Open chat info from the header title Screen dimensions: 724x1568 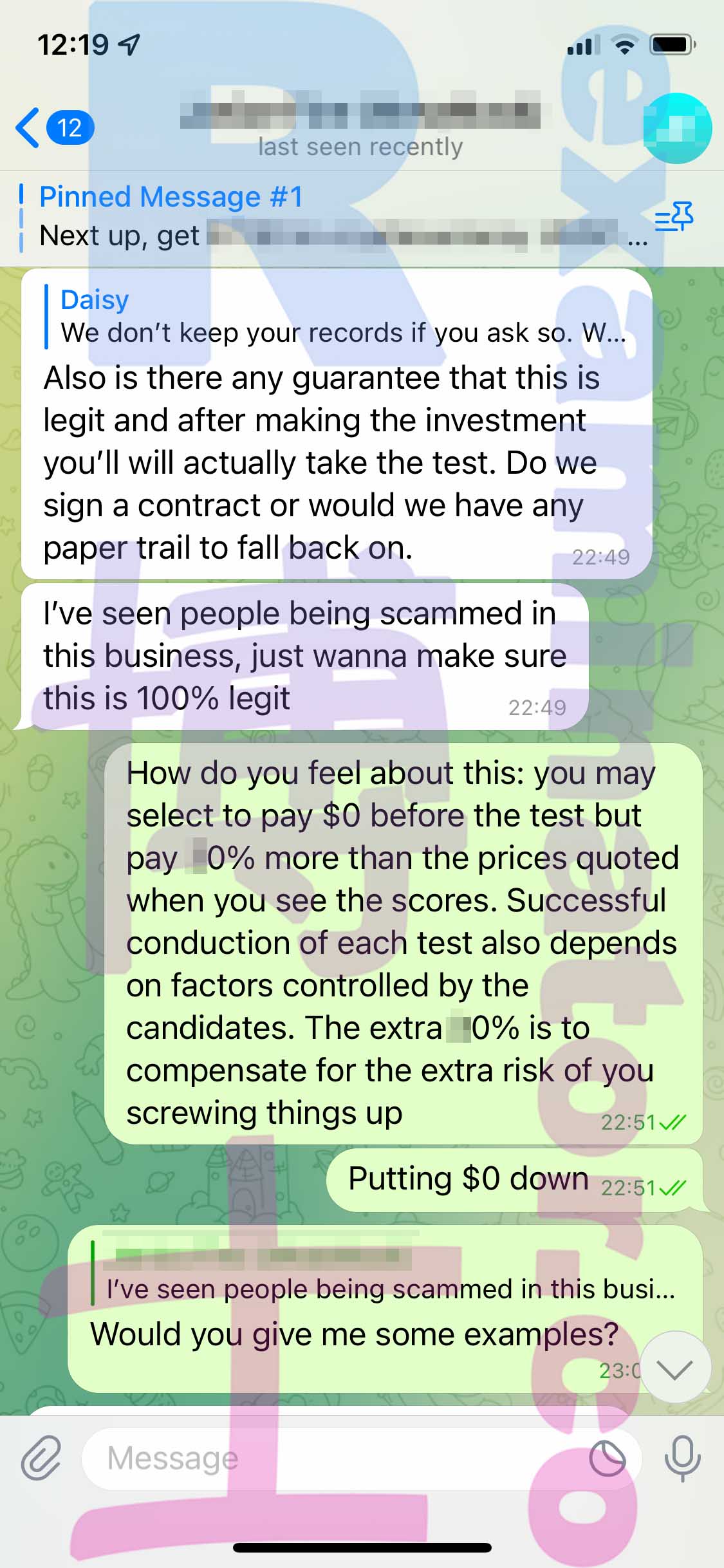coord(360,129)
